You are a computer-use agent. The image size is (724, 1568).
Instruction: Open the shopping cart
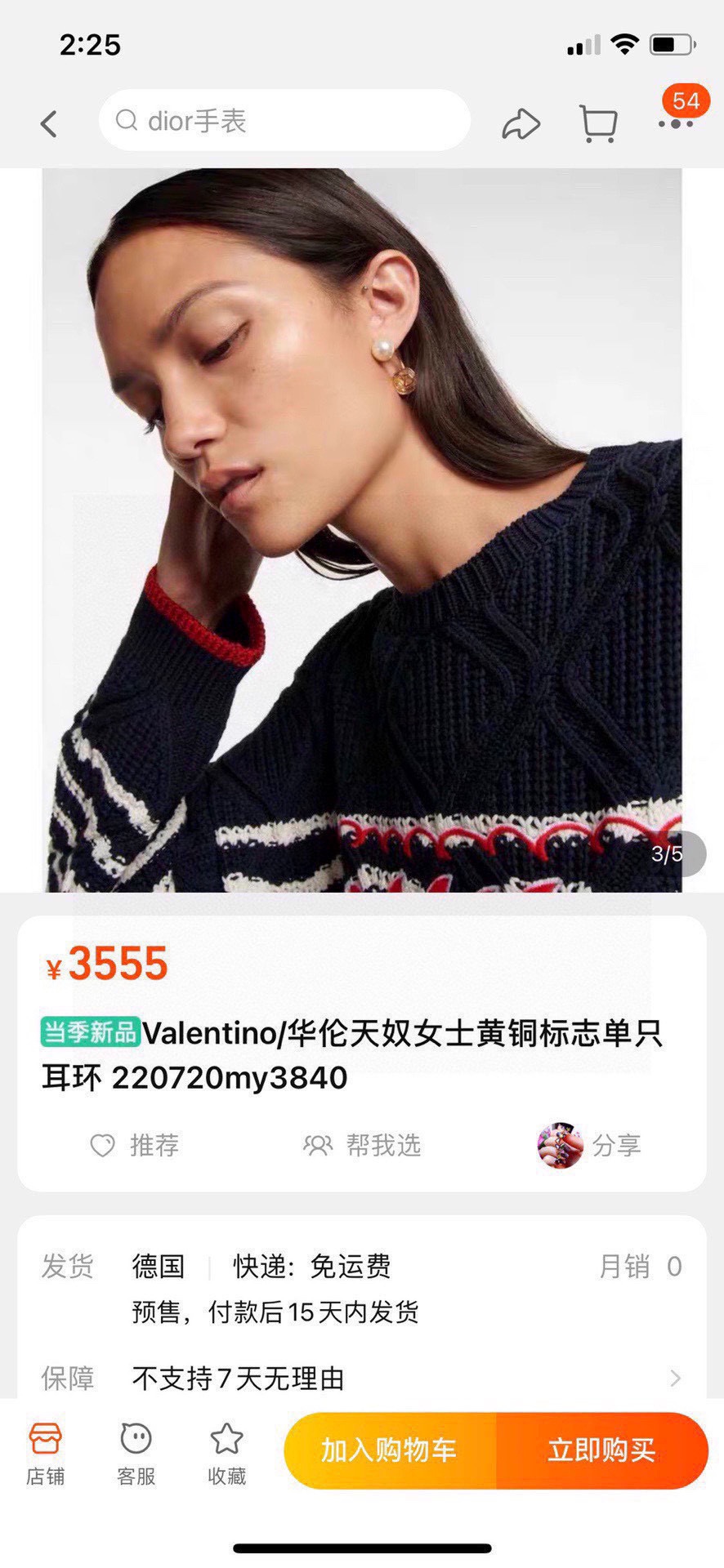point(598,123)
